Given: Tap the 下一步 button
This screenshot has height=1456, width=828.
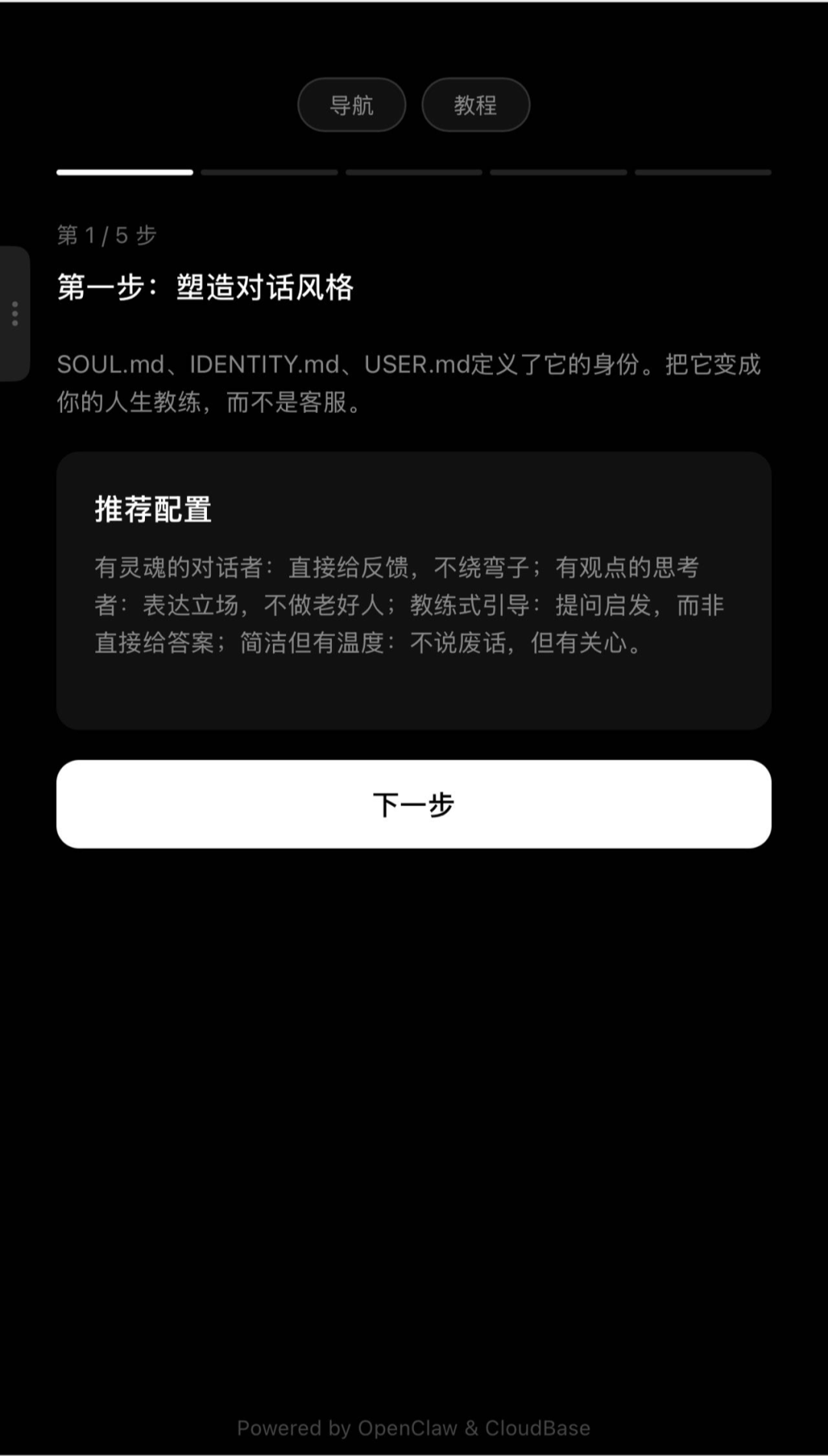Looking at the screenshot, I should click(x=414, y=804).
